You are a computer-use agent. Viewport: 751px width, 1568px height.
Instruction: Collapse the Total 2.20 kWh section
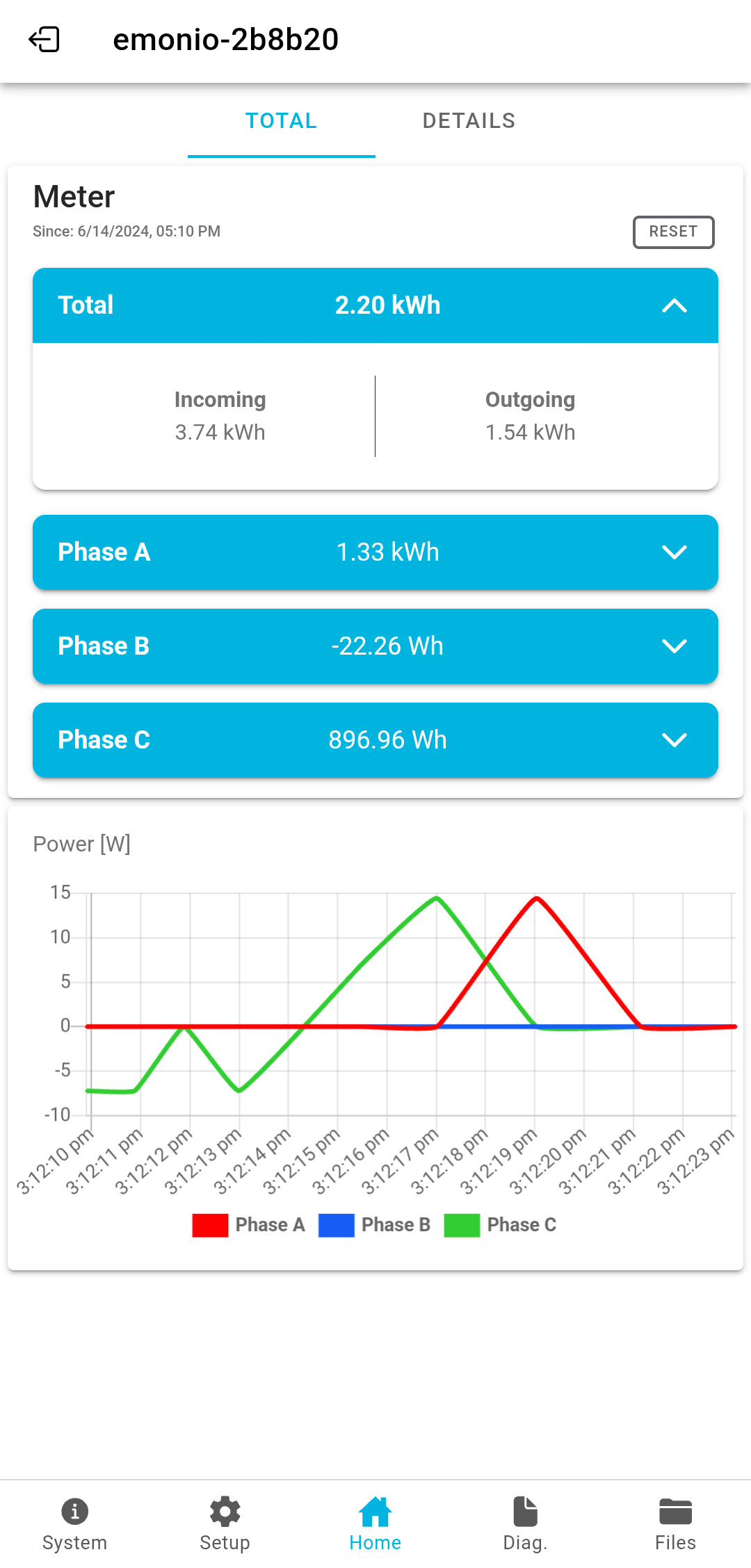(675, 305)
